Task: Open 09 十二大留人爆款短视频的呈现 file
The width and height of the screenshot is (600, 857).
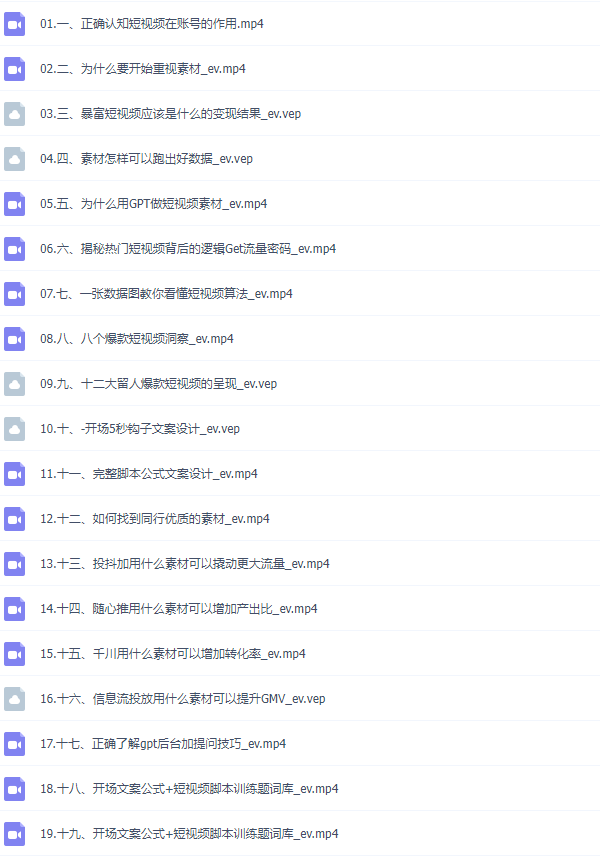Action: click(x=158, y=383)
